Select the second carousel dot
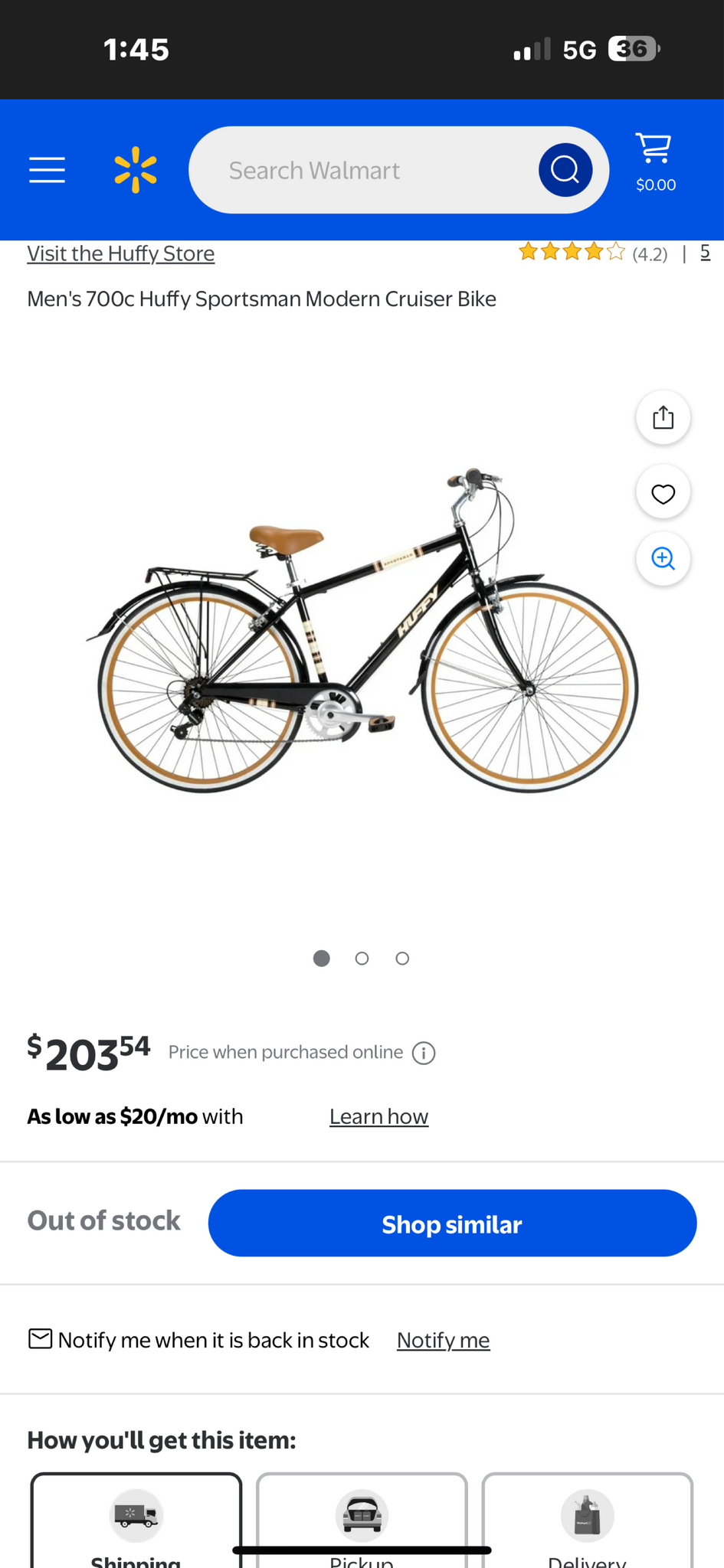The width and height of the screenshot is (724, 1568). 362,957
